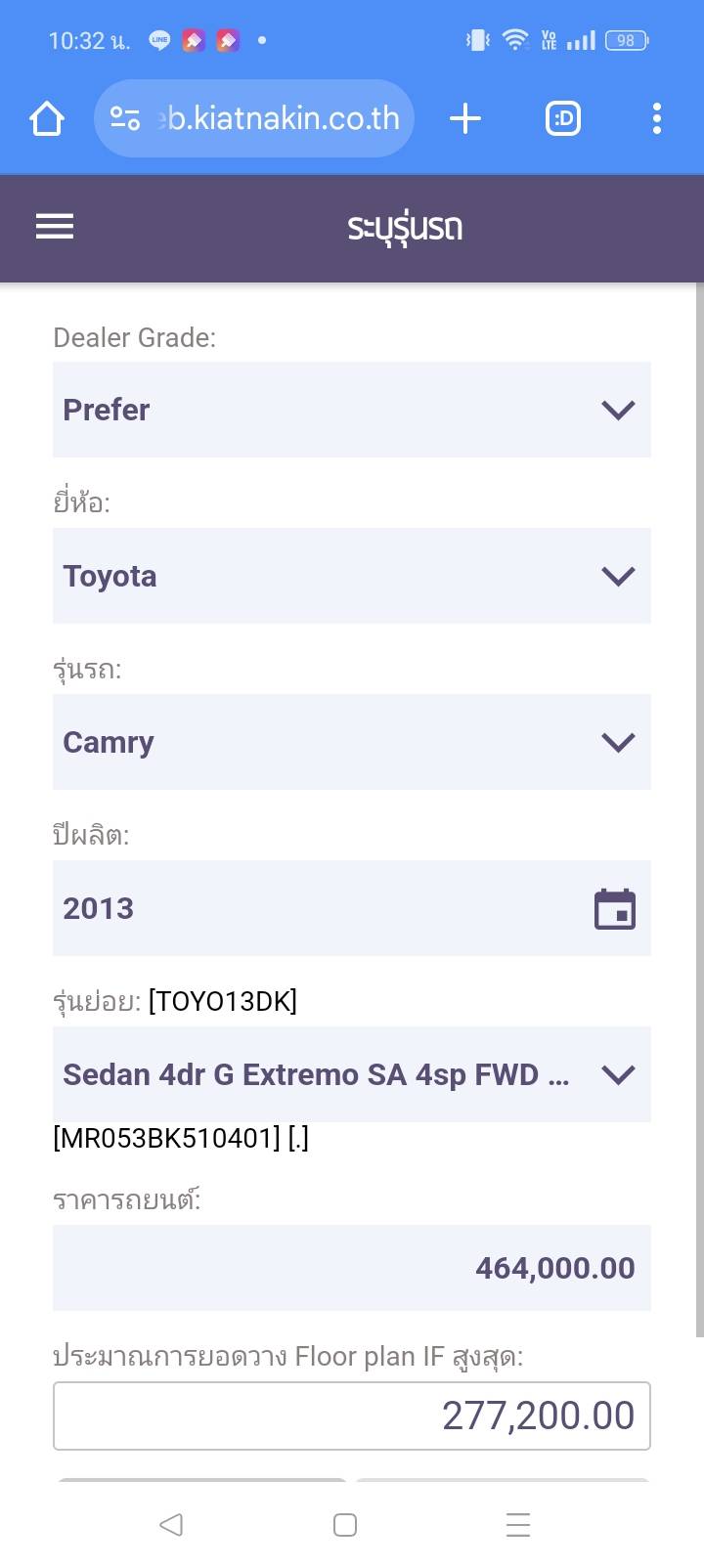
Task: Go back with the system back button
Action: click(x=171, y=1525)
